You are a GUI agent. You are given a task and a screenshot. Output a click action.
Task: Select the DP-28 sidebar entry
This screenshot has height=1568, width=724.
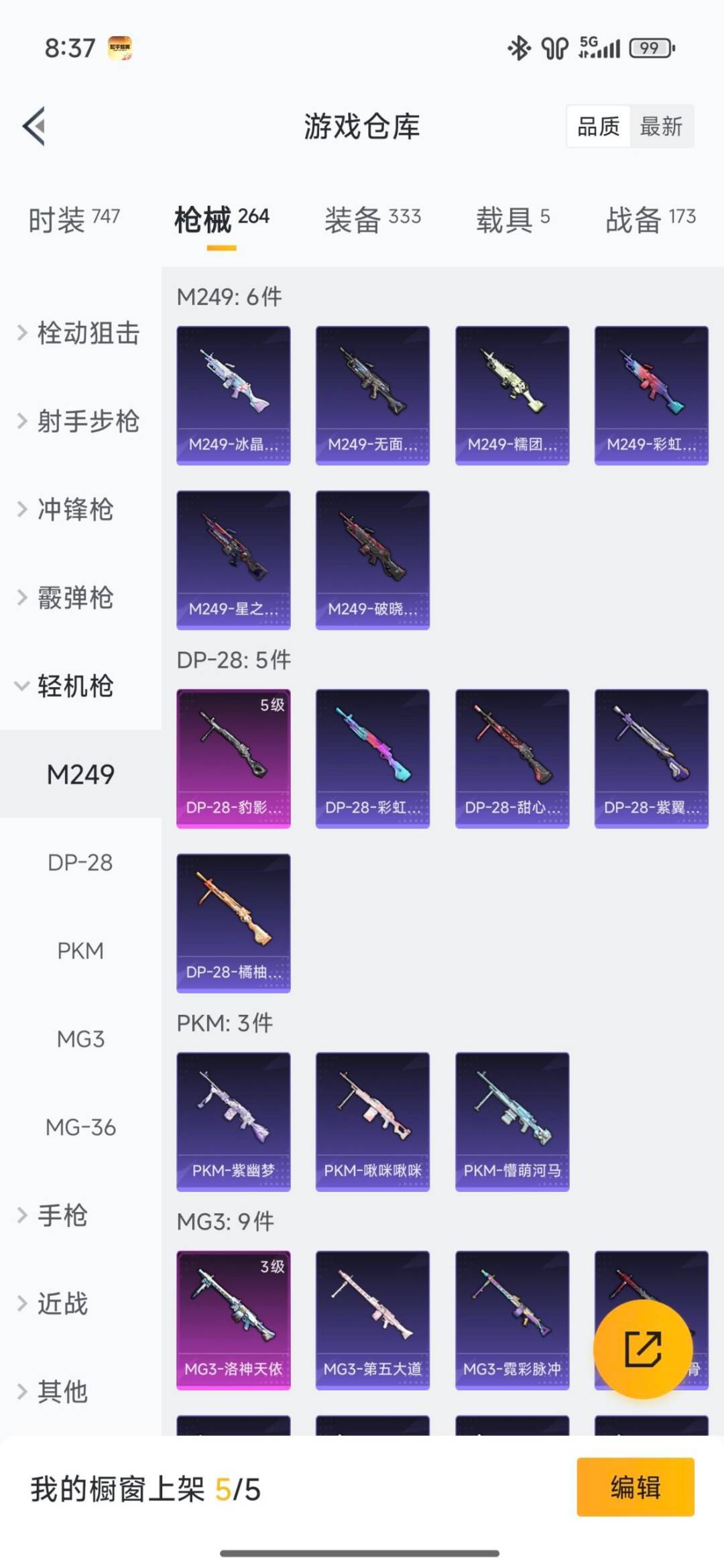coord(80,863)
